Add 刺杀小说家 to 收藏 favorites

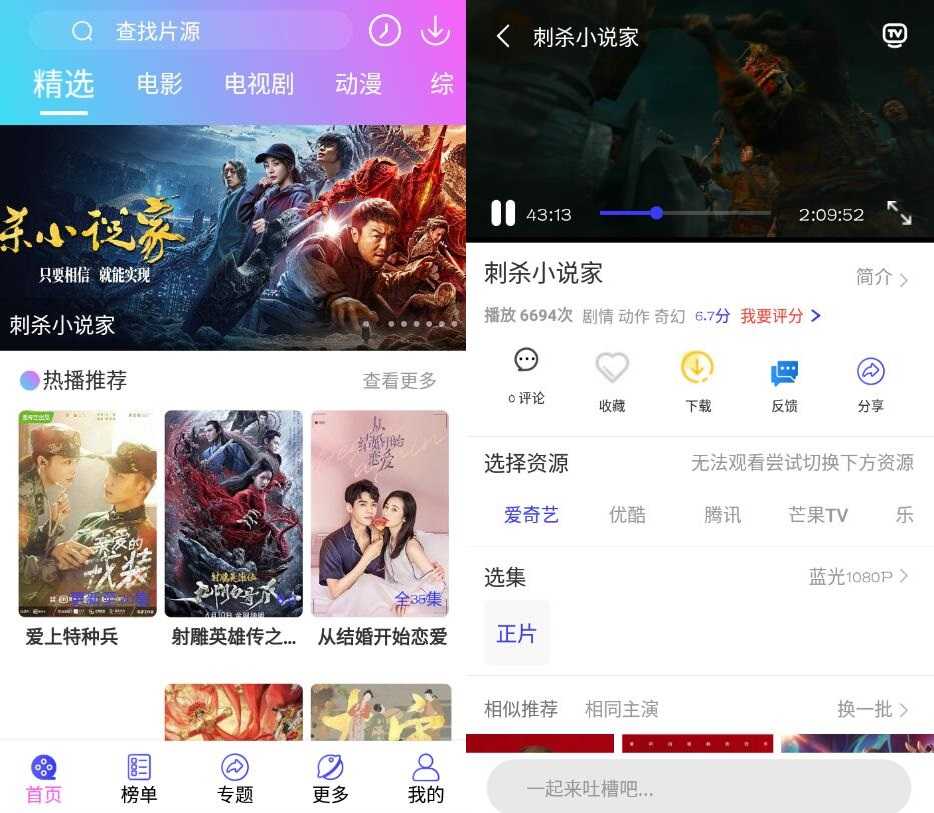(612, 380)
